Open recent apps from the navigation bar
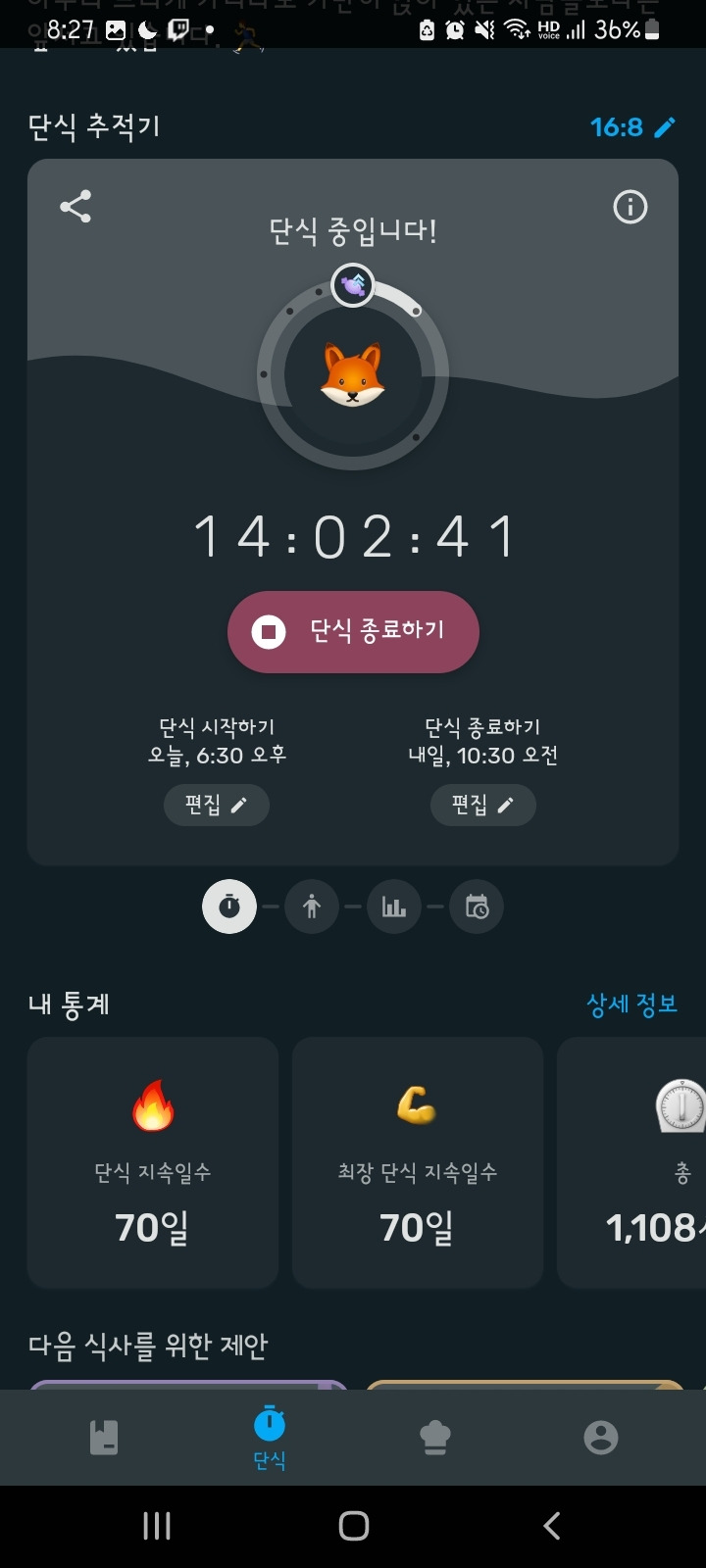 [x=157, y=1526]
